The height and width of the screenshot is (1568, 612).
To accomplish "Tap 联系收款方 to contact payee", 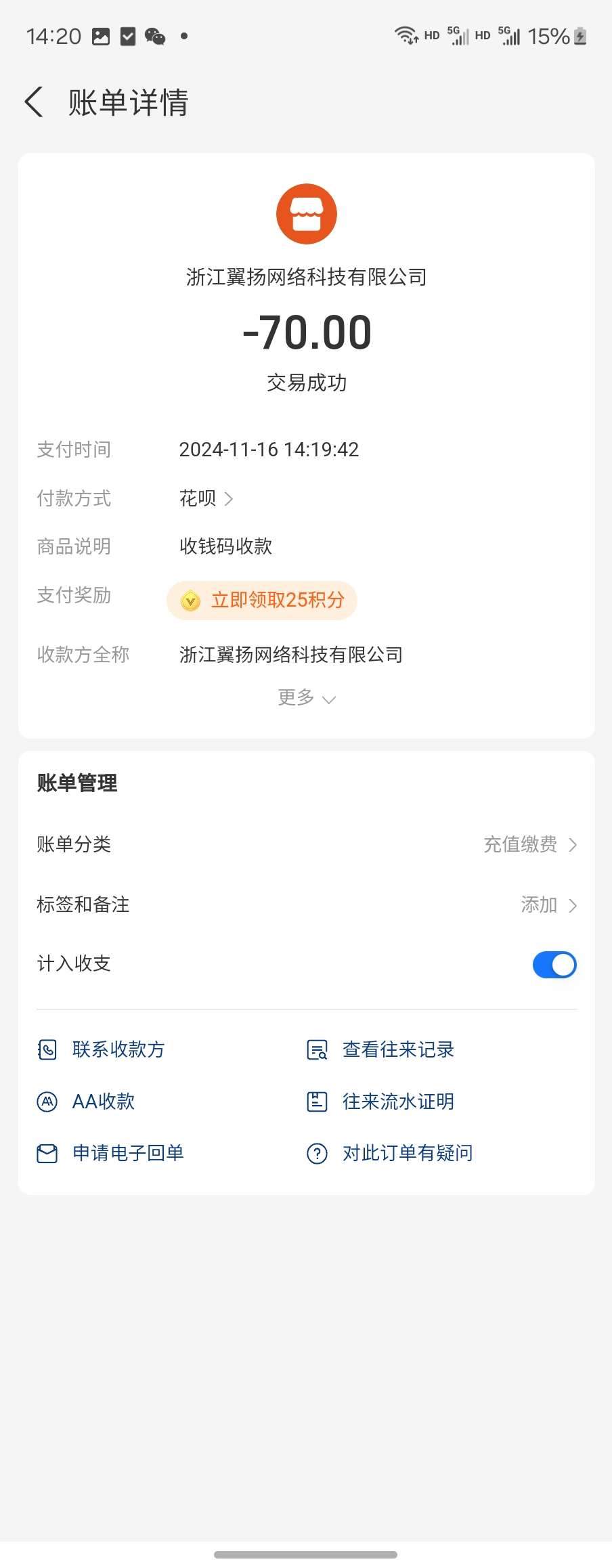I will pyautogui.click(x=103, y=1049).
